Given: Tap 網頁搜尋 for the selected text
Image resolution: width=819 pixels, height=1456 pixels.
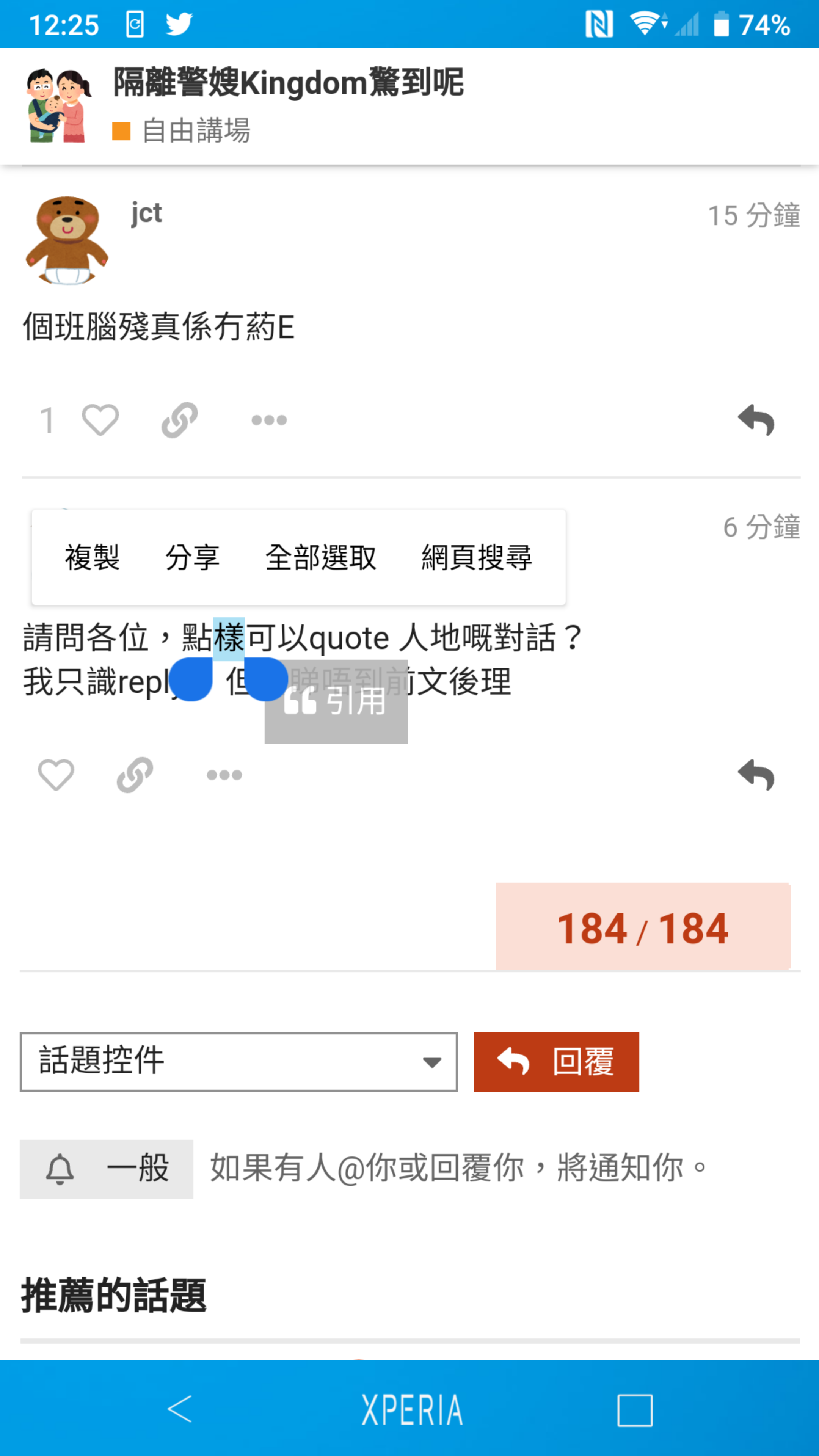Looking at the screenshot, I should (477, 557).
